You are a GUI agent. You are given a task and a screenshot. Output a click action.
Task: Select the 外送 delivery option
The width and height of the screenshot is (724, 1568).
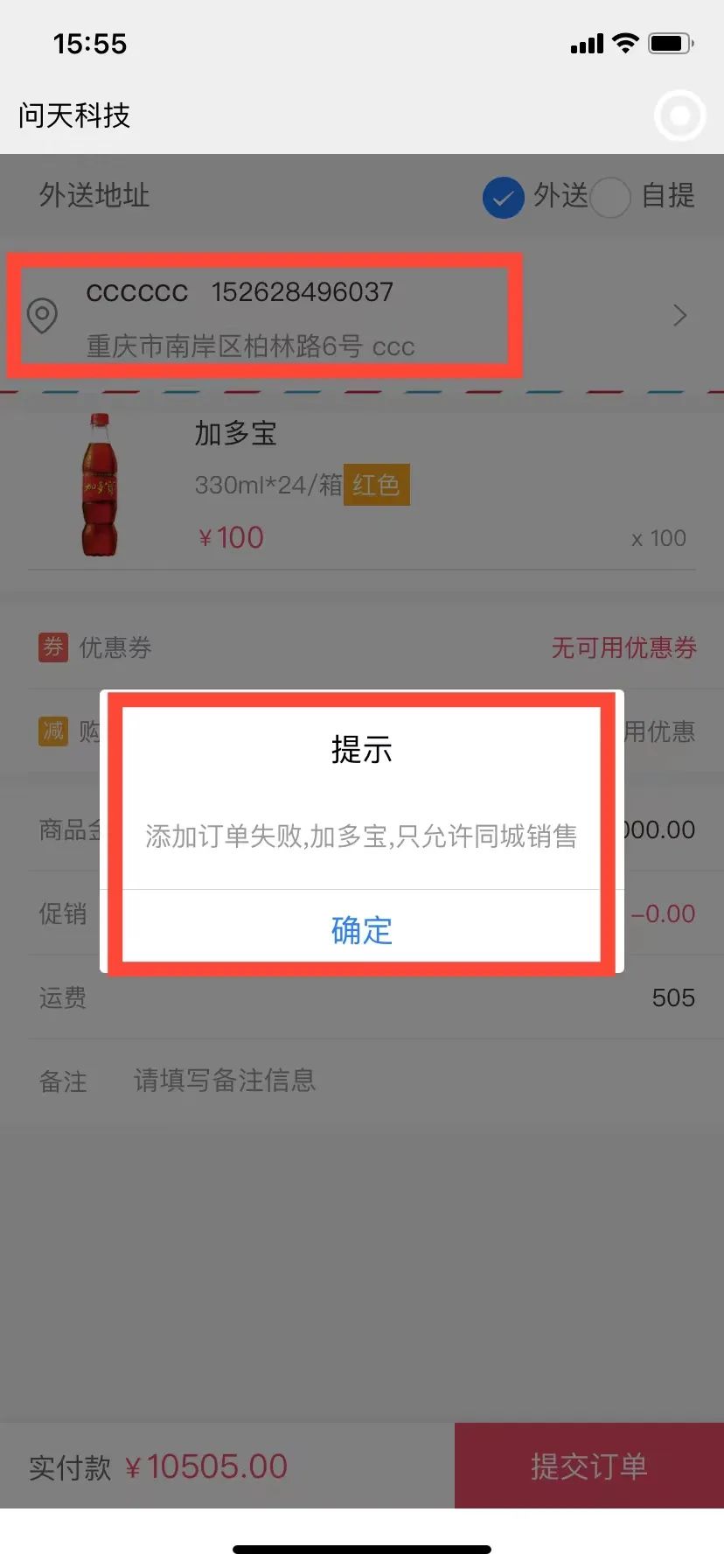504,197
